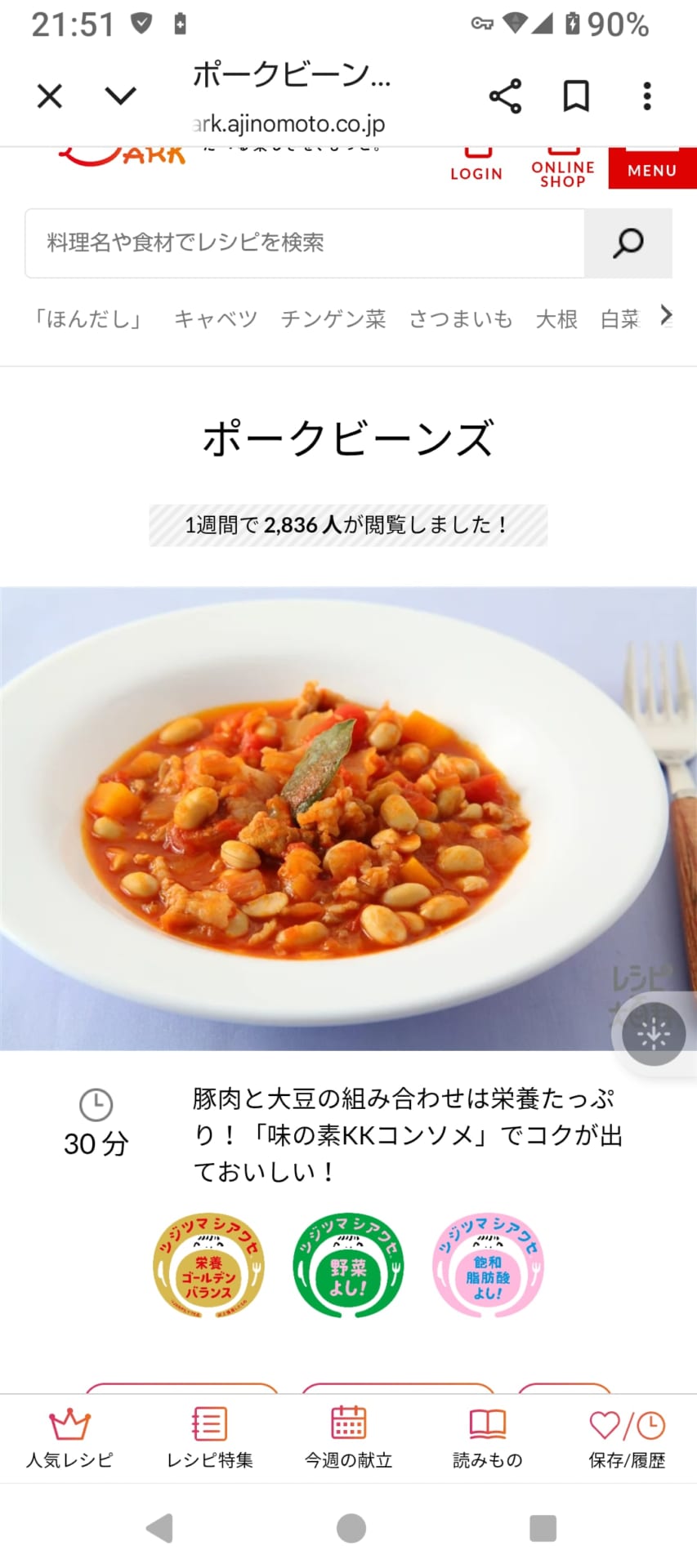
Task: Select the キャベツ keyword
Action: [216, 318]
